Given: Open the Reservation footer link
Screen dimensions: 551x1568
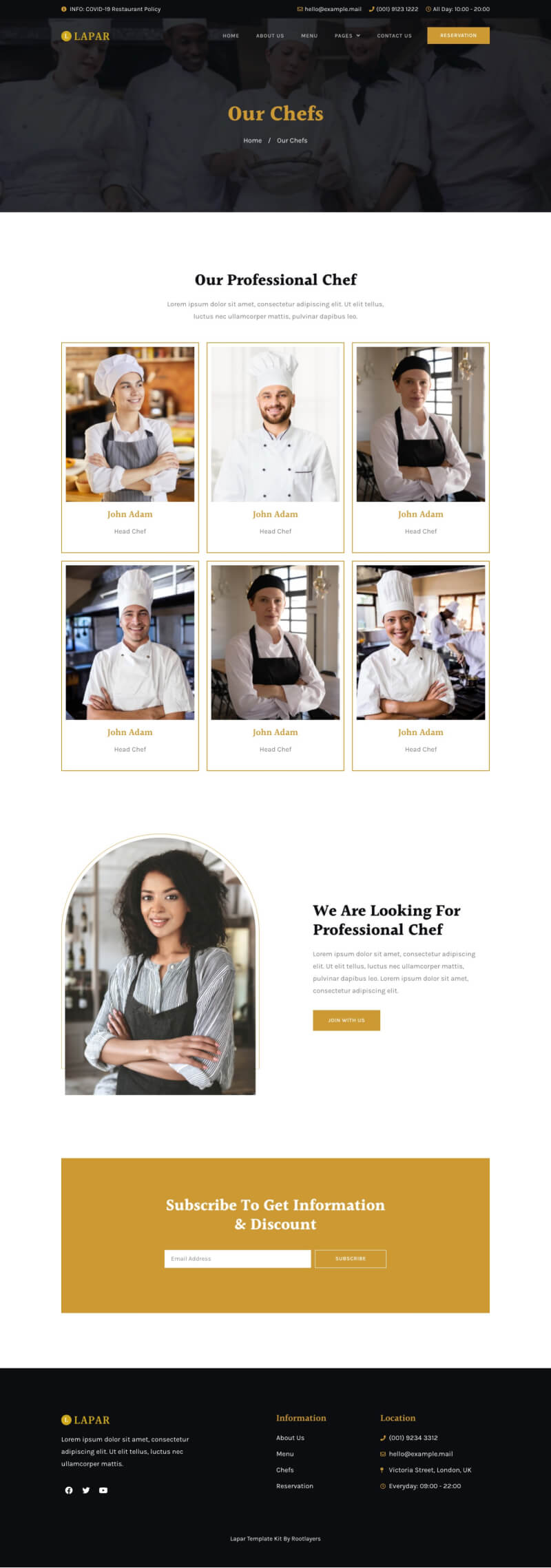Looking at the screenshot, I should coord(295,1486).
